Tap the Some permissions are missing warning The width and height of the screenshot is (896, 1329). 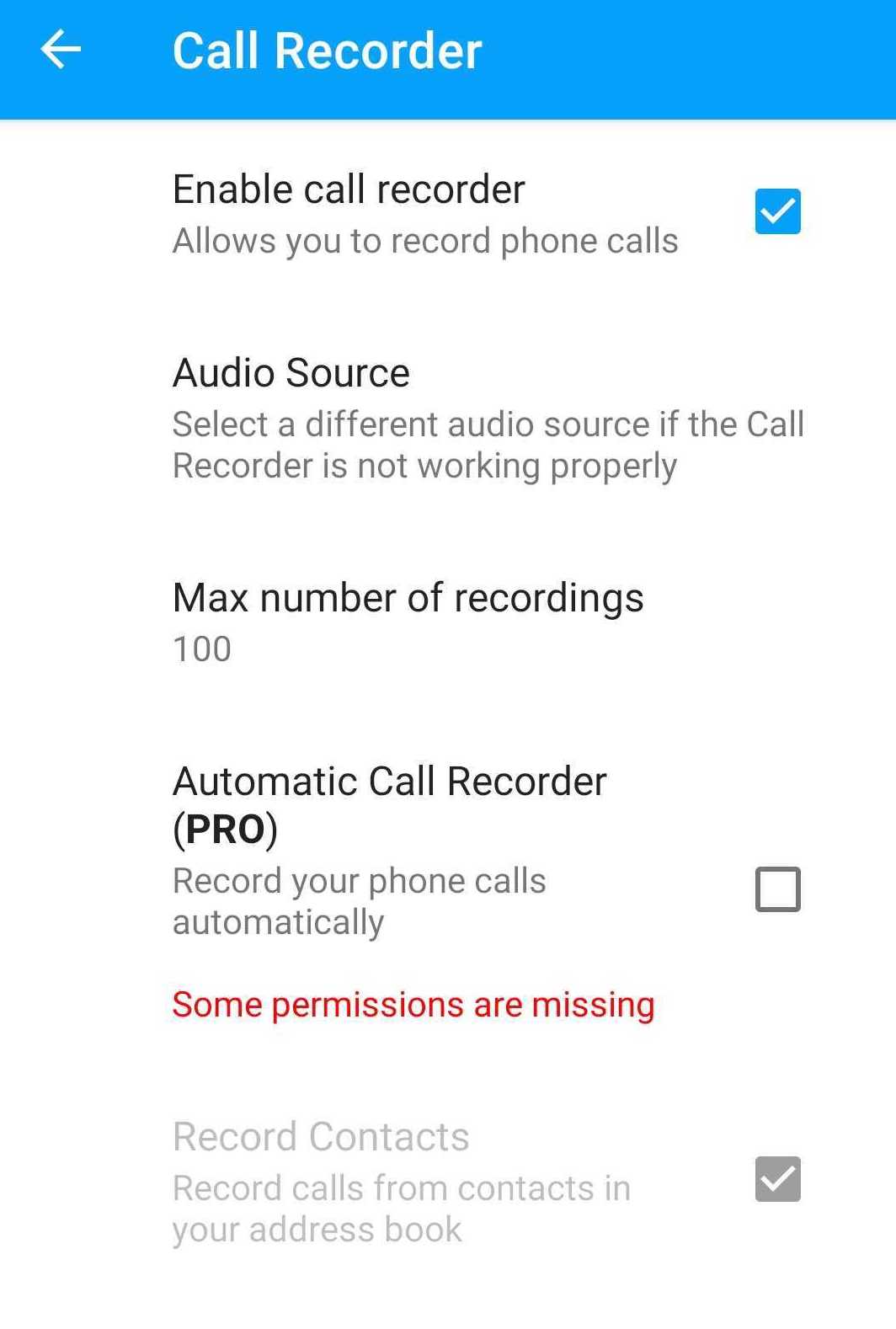[x=413, y=1005]
